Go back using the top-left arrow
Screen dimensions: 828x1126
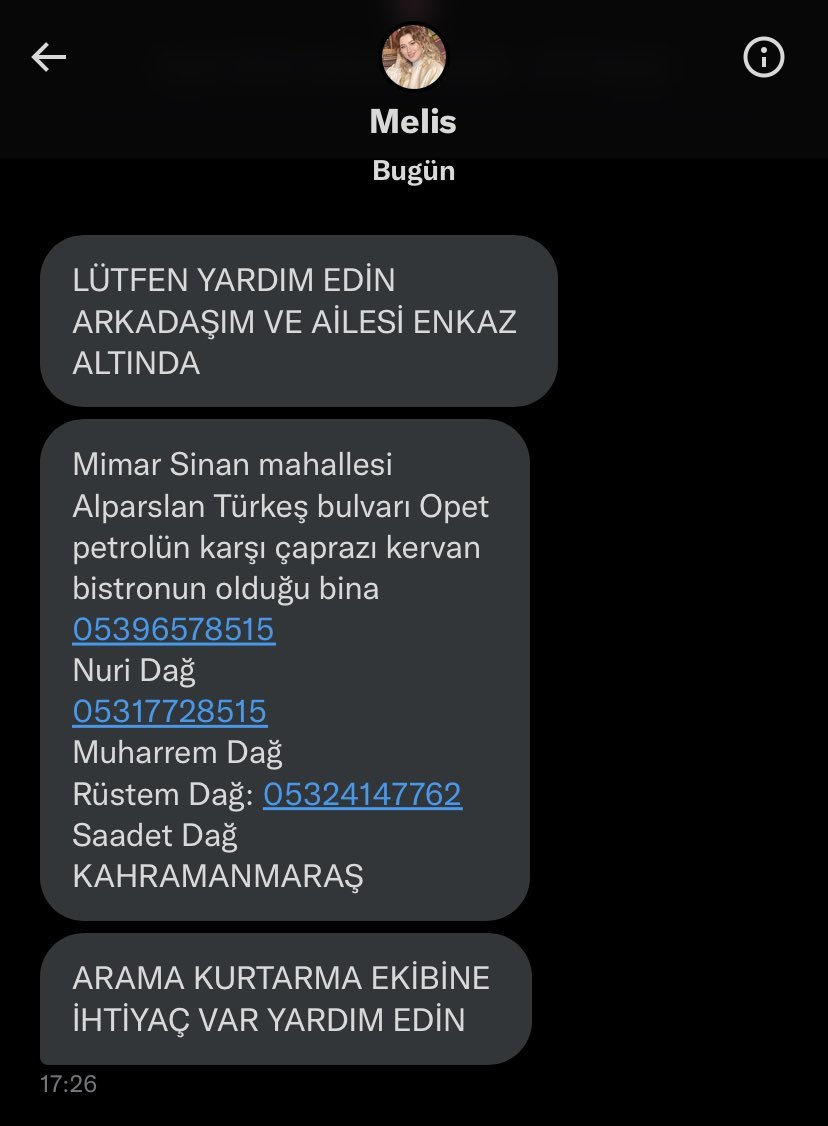point(48,57)
